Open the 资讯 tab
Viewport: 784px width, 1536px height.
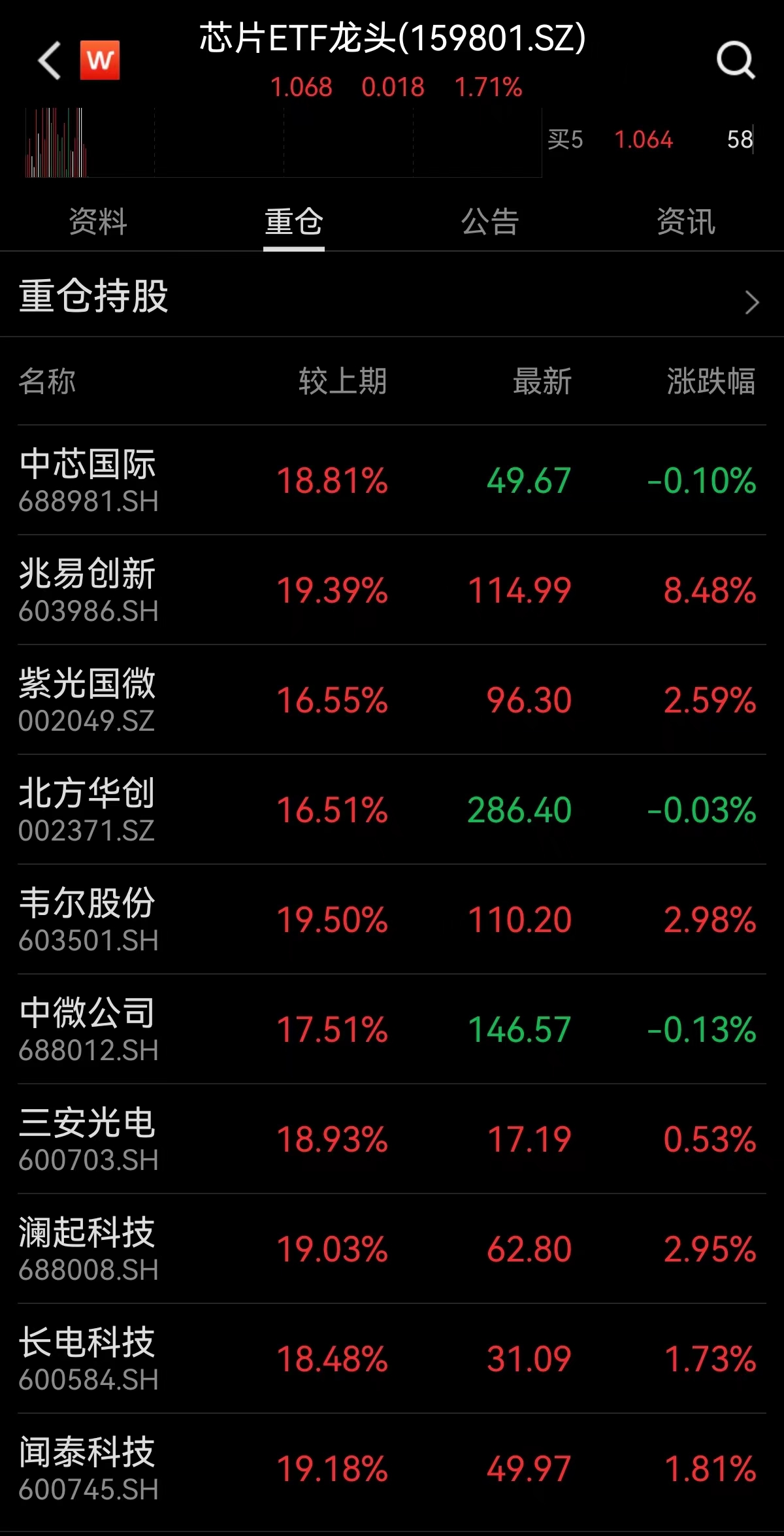click(x=686, y=222)
